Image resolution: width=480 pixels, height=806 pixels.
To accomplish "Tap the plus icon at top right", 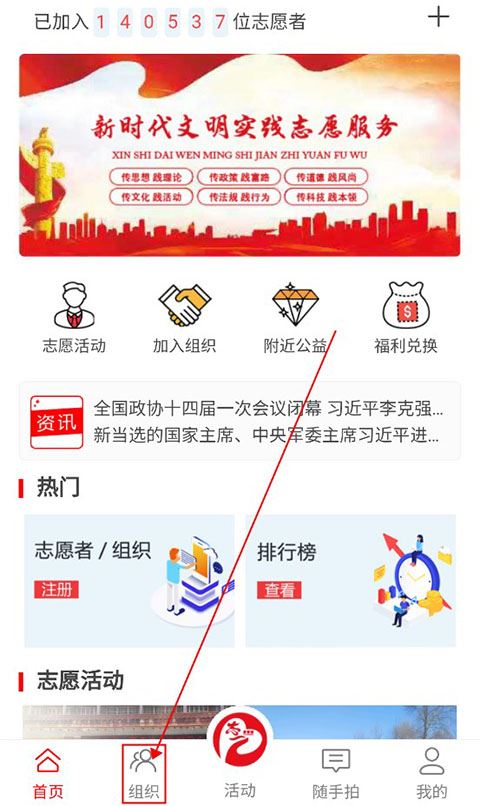I will tap(438, 17).
